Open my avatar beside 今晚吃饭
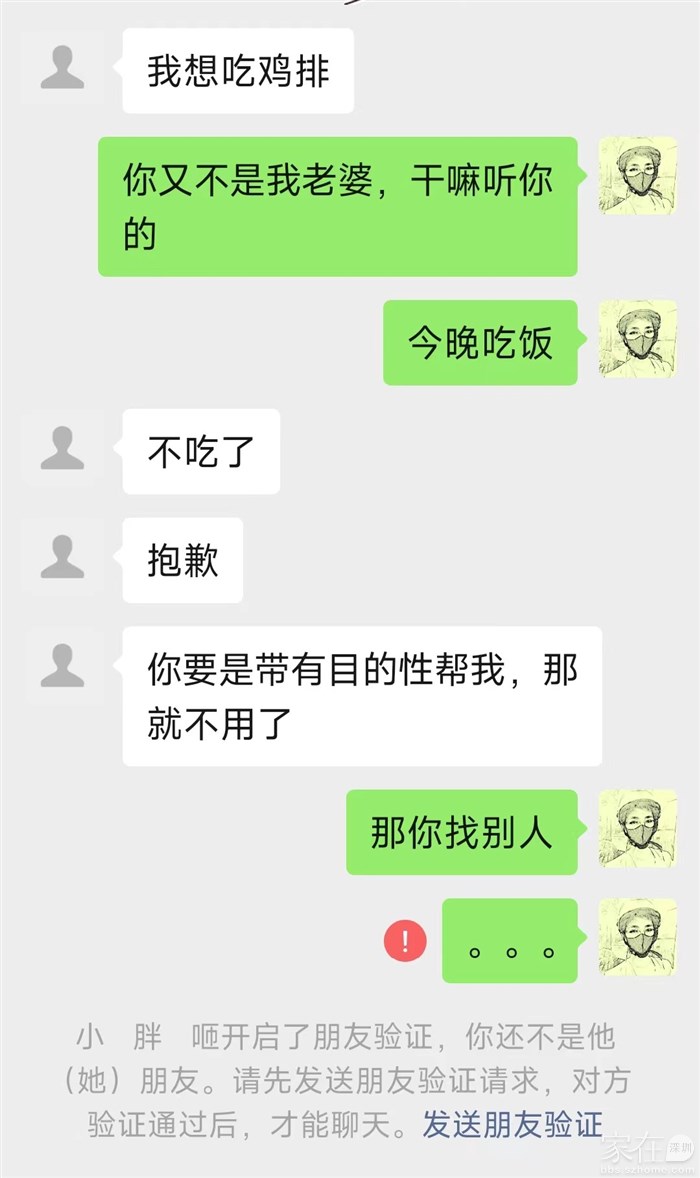Image resolution: width=700 pixels, height=1178 pixels. [x=637, y=340]
